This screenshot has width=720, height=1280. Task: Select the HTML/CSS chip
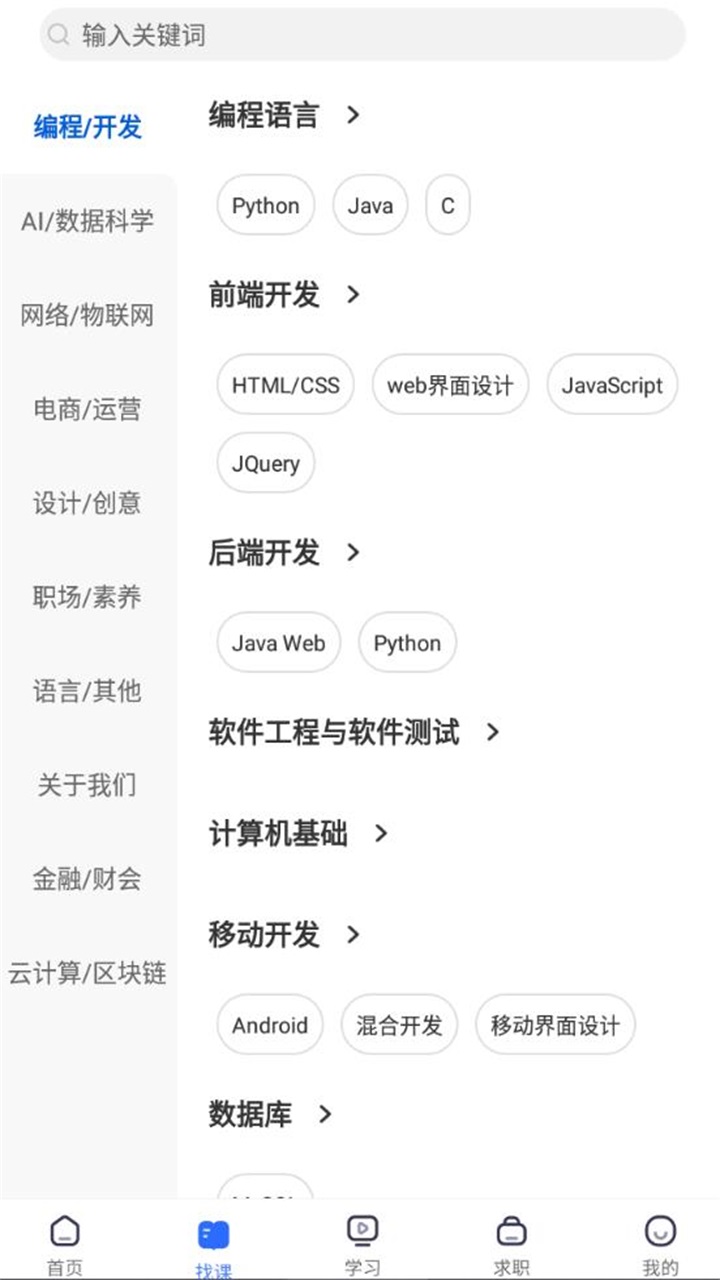pyautogui.click(x=286, y=385)
